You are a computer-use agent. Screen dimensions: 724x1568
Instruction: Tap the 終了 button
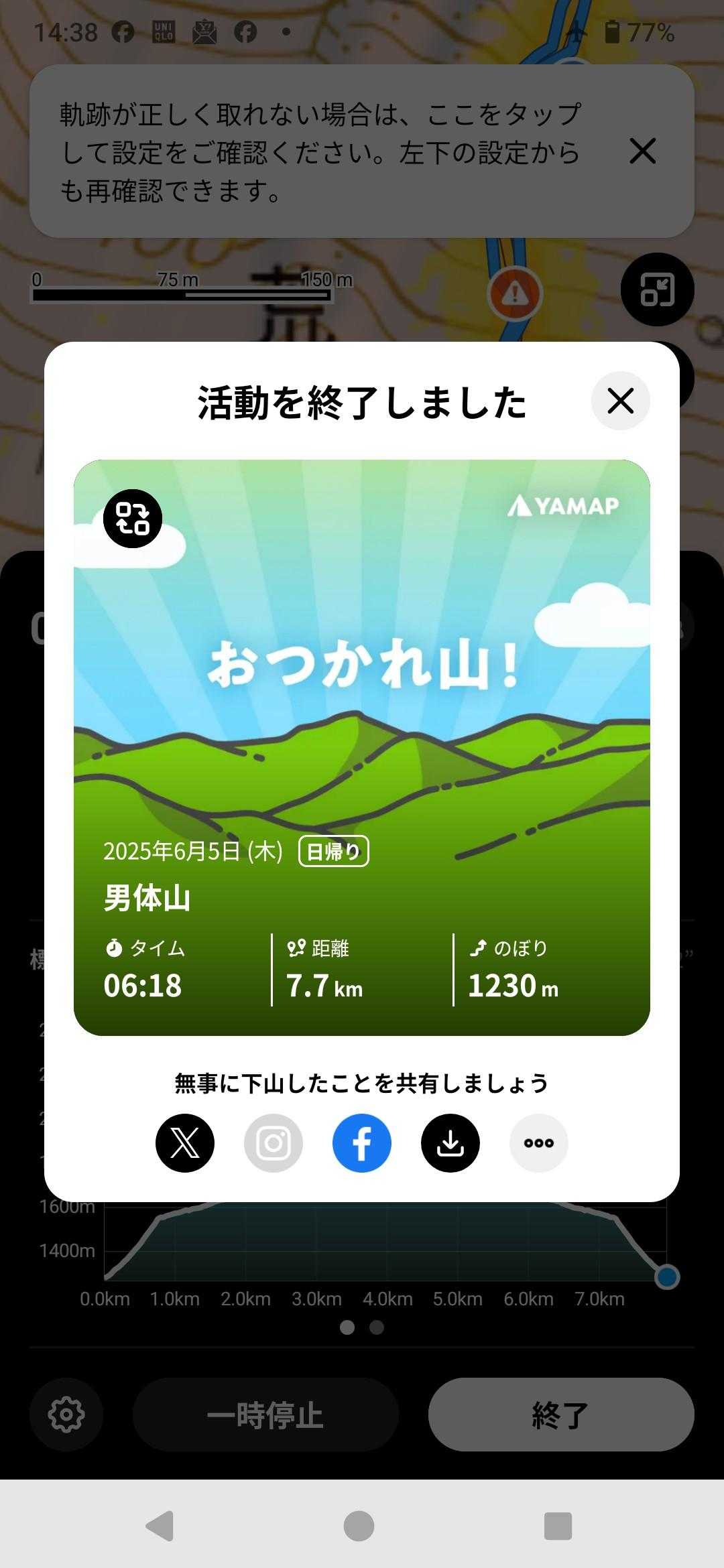(x=561, y=1415)
